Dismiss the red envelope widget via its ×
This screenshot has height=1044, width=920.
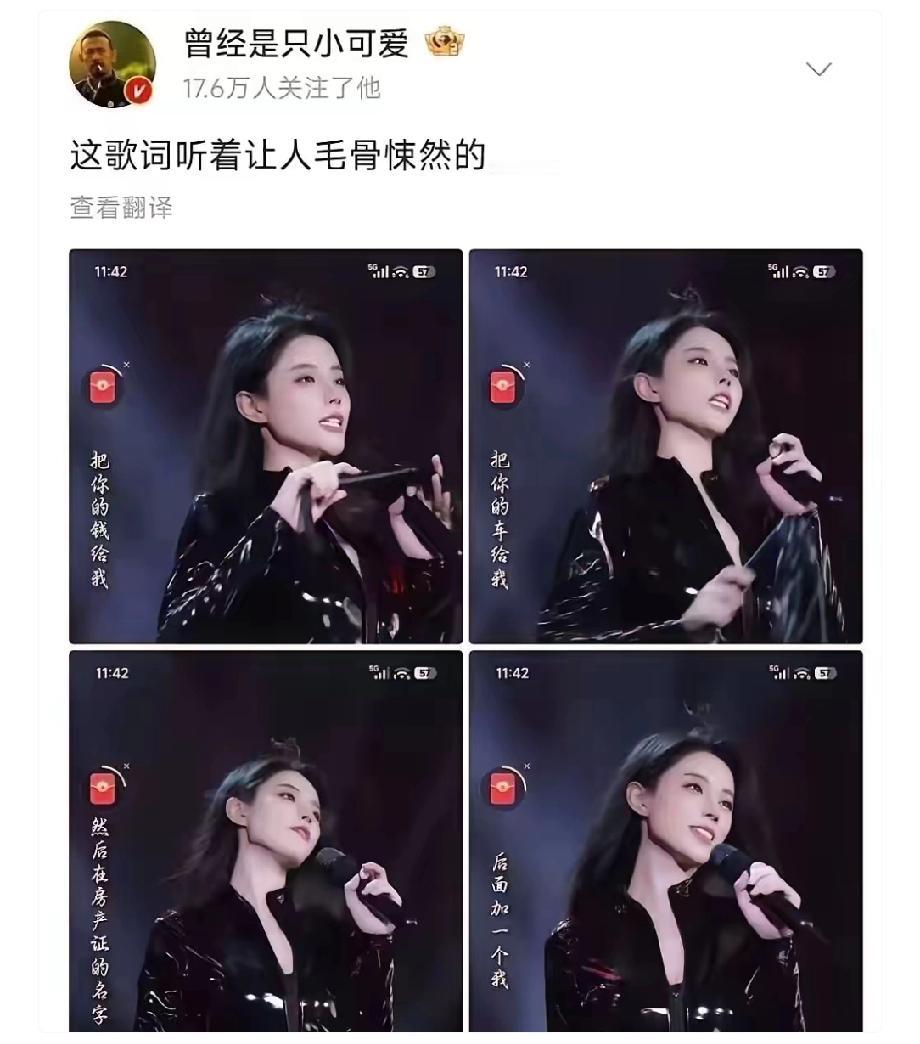pyautogui.click(x=126, y=363)
